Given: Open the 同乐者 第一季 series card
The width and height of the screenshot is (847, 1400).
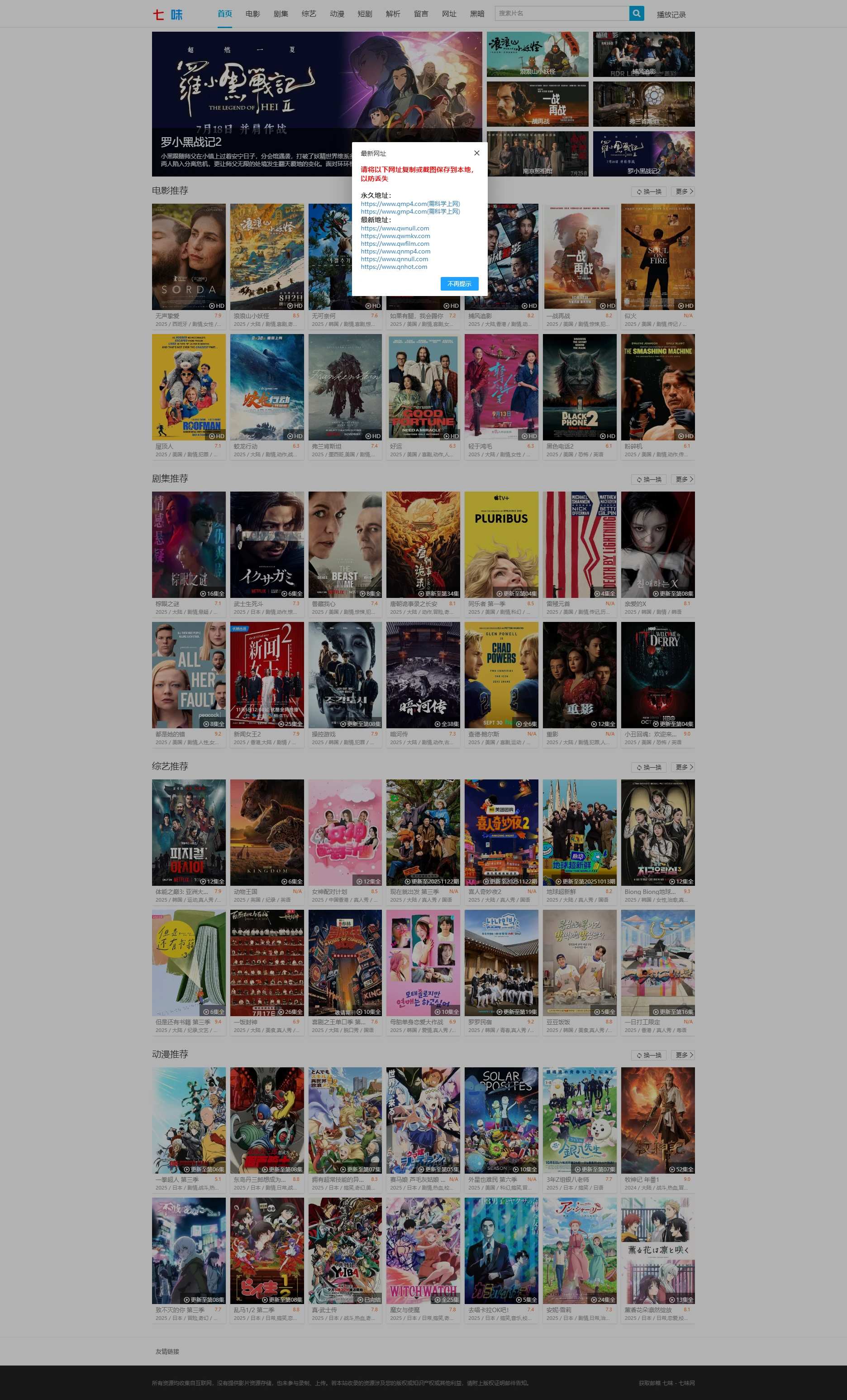Looking at the screenshot, I should click(501, 545).
